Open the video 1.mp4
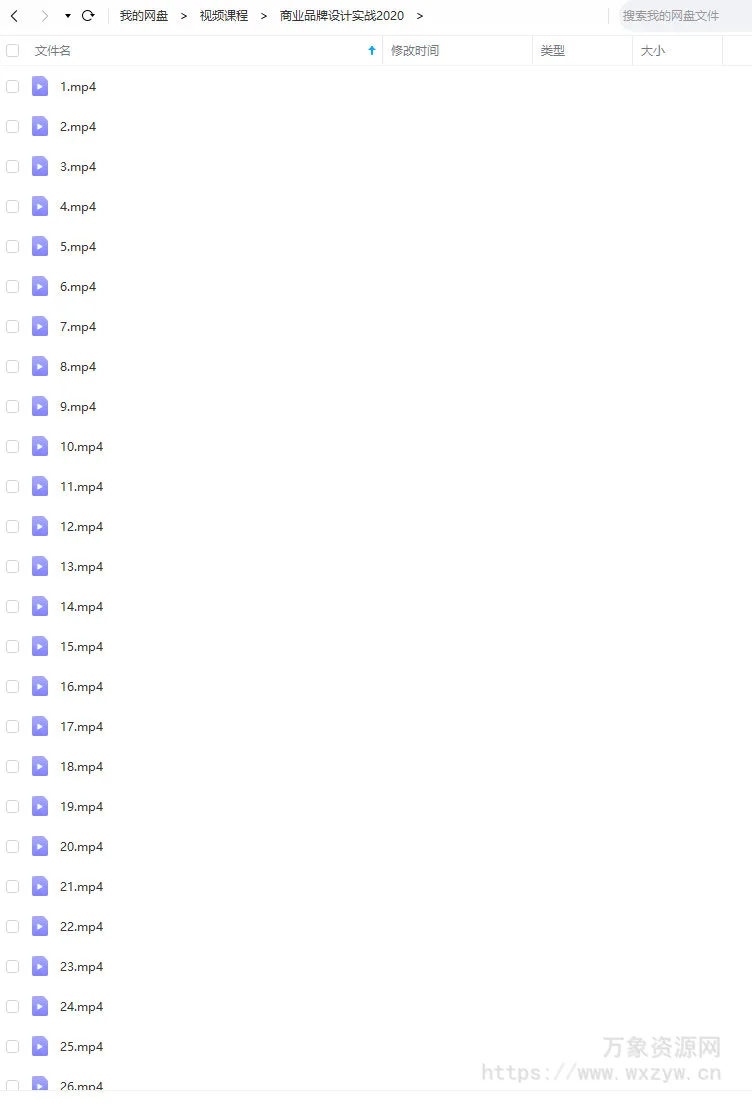Screen dimensions: 752x1107 point(78,87)
